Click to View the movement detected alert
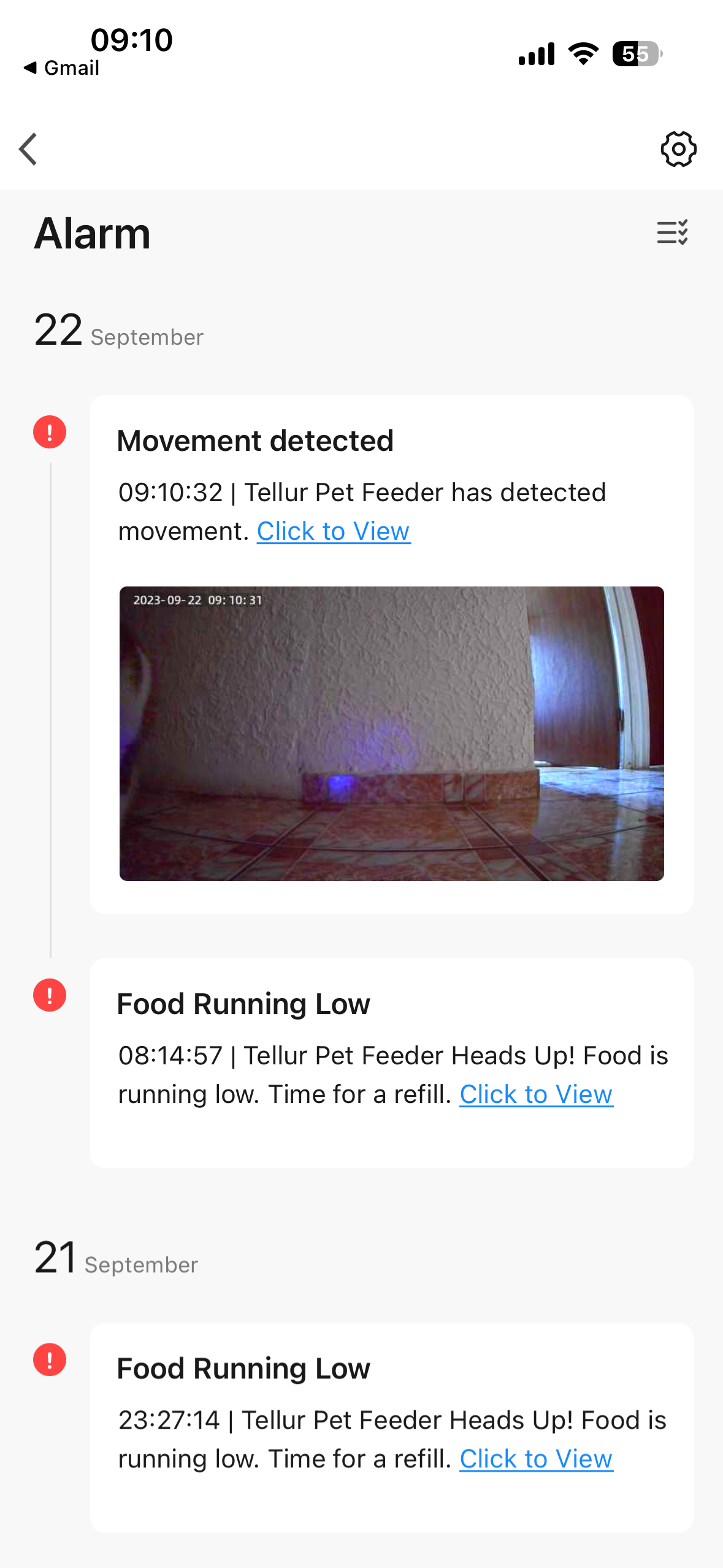The image size is (723, 1568). click(333, 531)
